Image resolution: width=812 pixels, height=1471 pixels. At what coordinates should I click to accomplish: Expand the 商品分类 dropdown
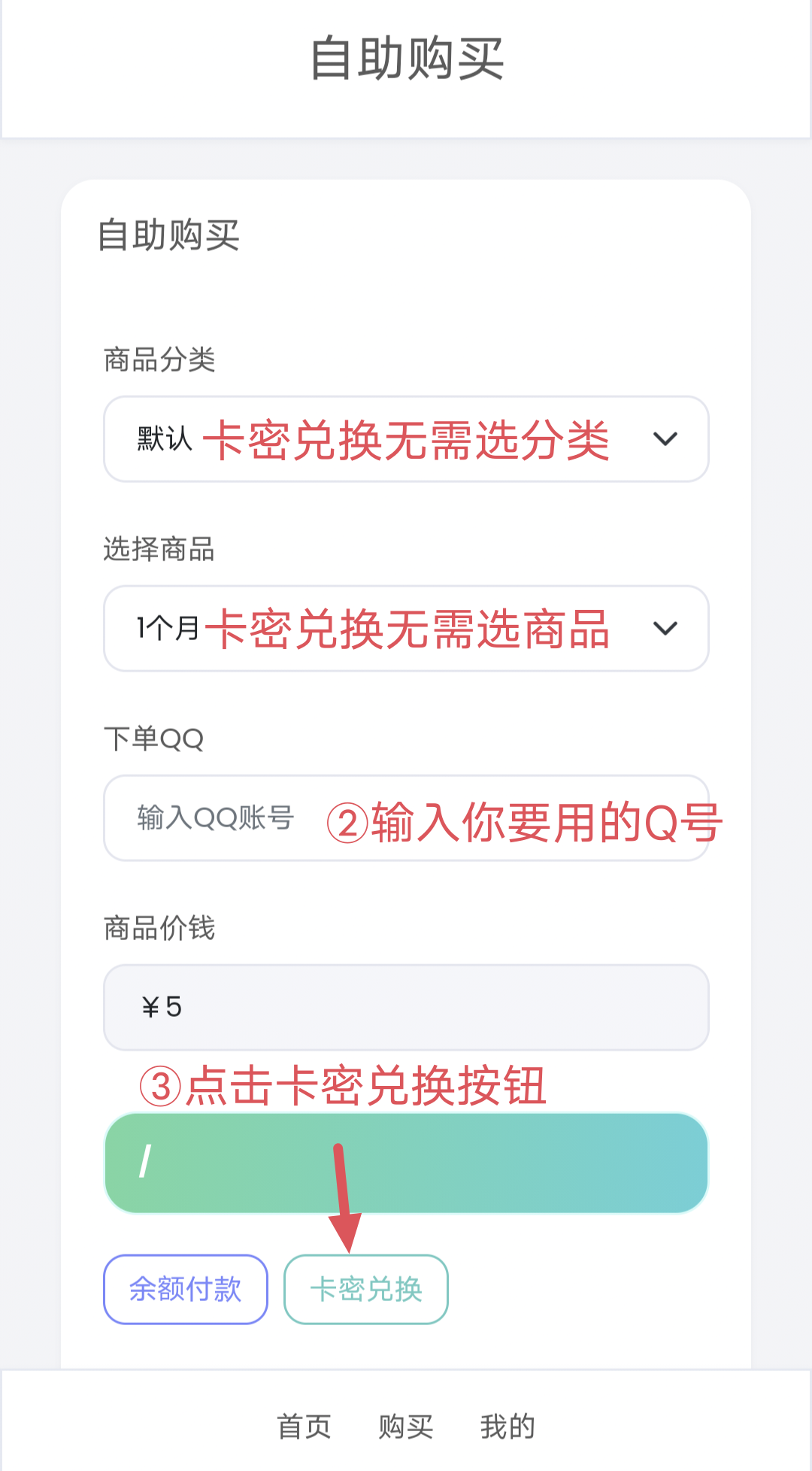click(x=406, y=439)
